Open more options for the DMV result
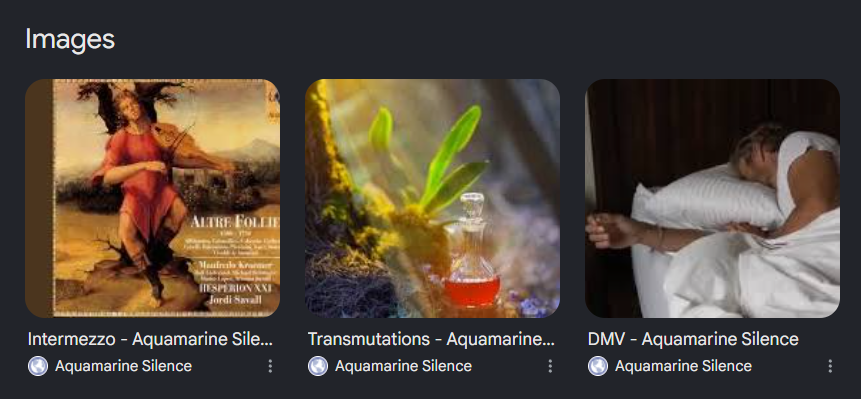Screen dimensions: 861x399 coord(830,366)
